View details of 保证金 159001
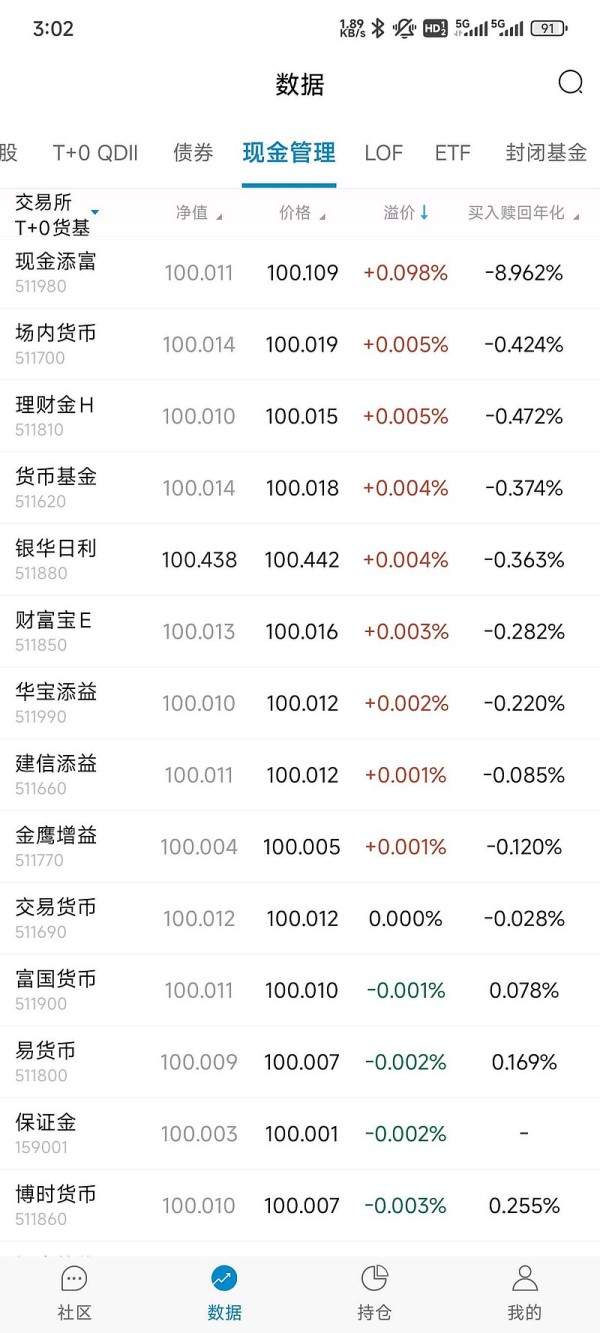Image resolution: width=600 pixels, height=1333 pixels. coord(300,1134)
